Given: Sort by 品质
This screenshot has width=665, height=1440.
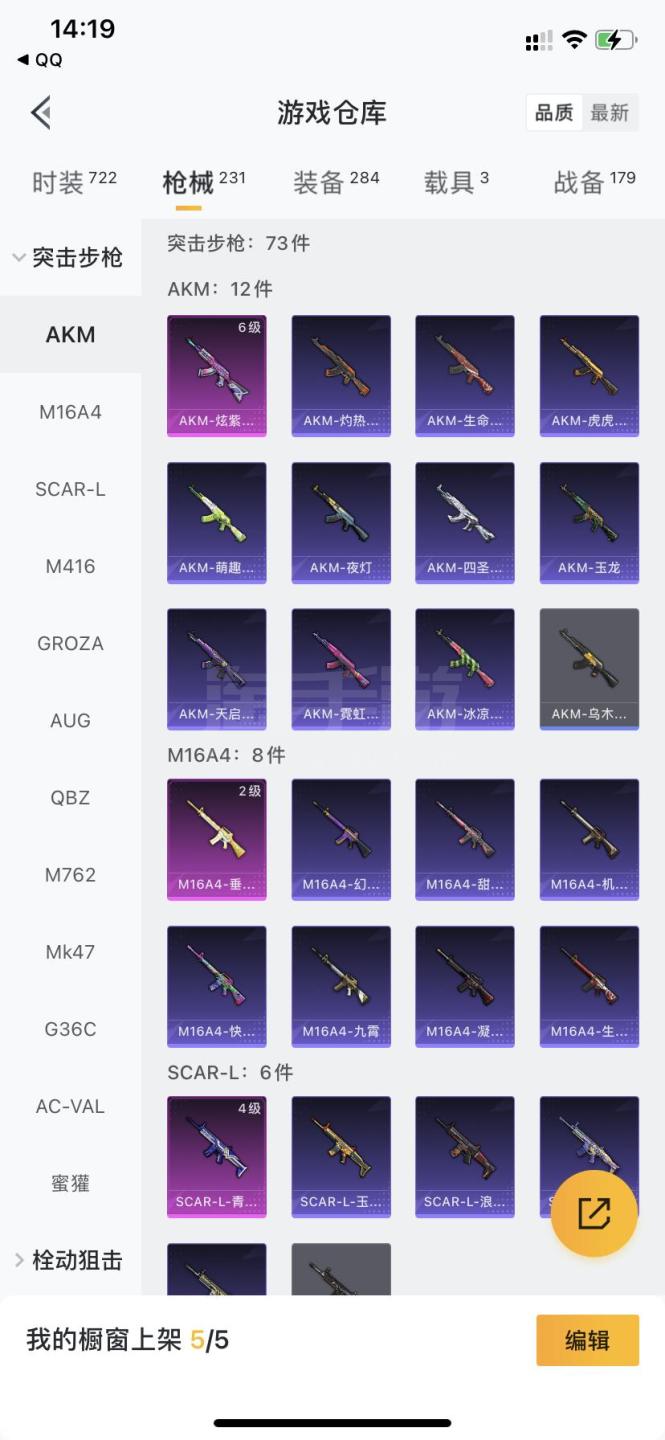Looking at the screenshot, I should 554,113.
